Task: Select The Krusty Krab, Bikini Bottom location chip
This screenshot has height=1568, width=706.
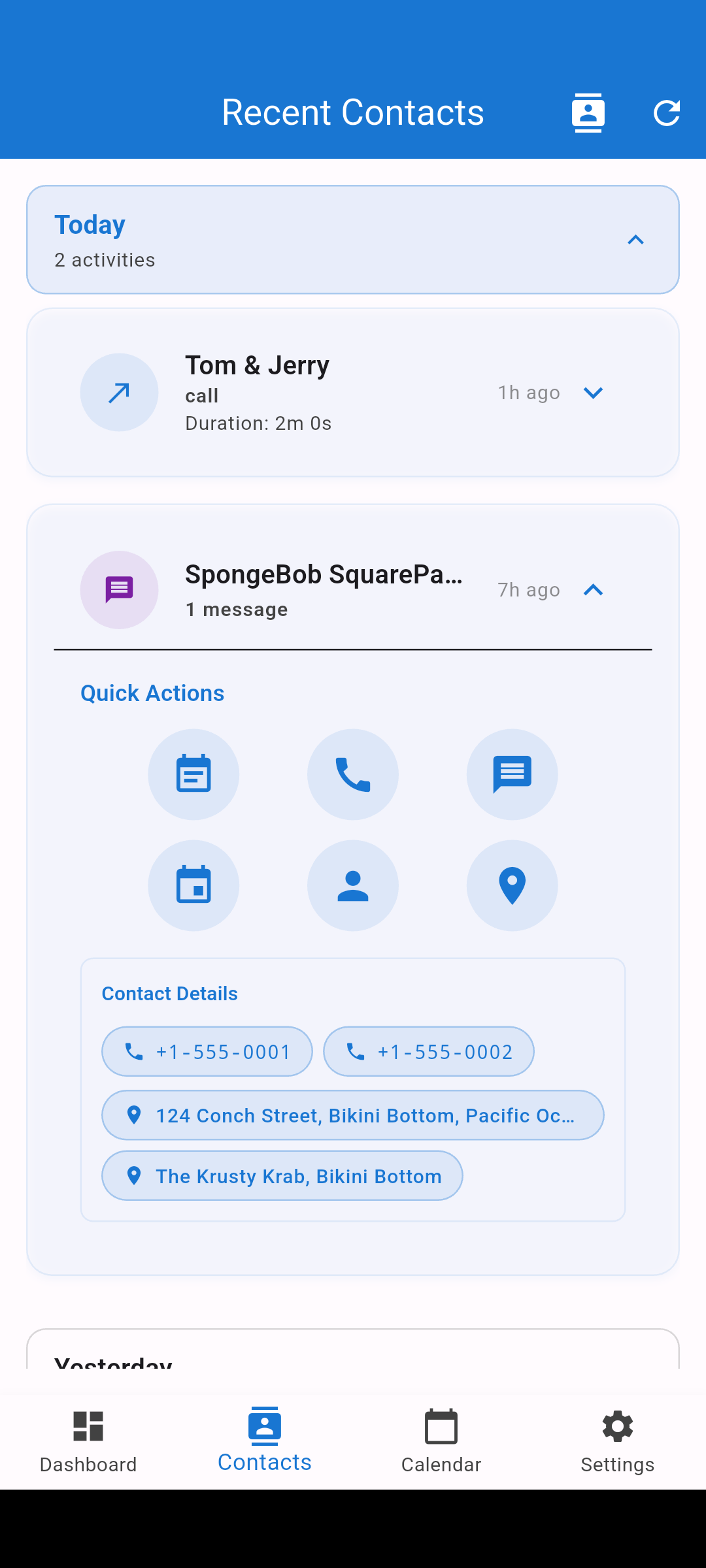Action: pos(282,1175)
